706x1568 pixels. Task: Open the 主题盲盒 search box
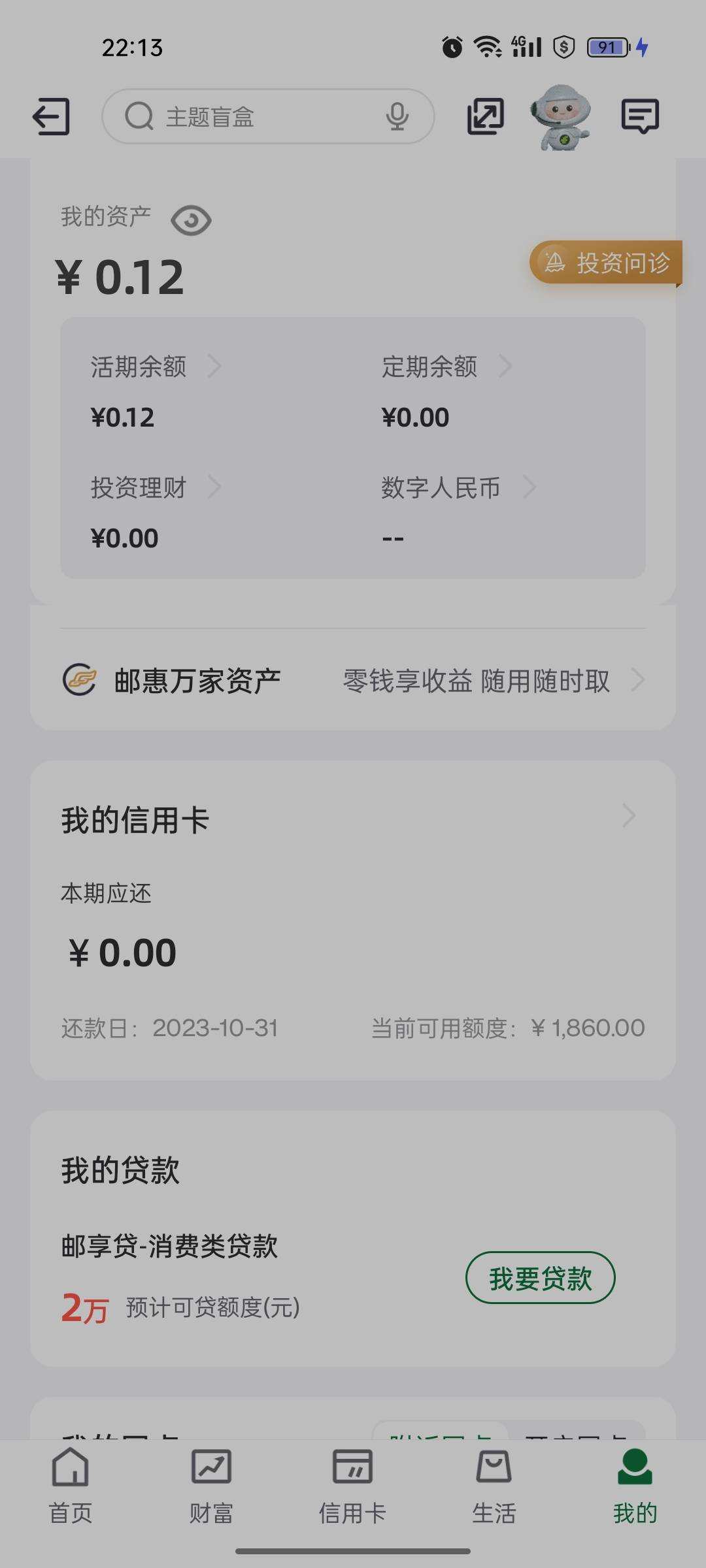pos(268,116)
